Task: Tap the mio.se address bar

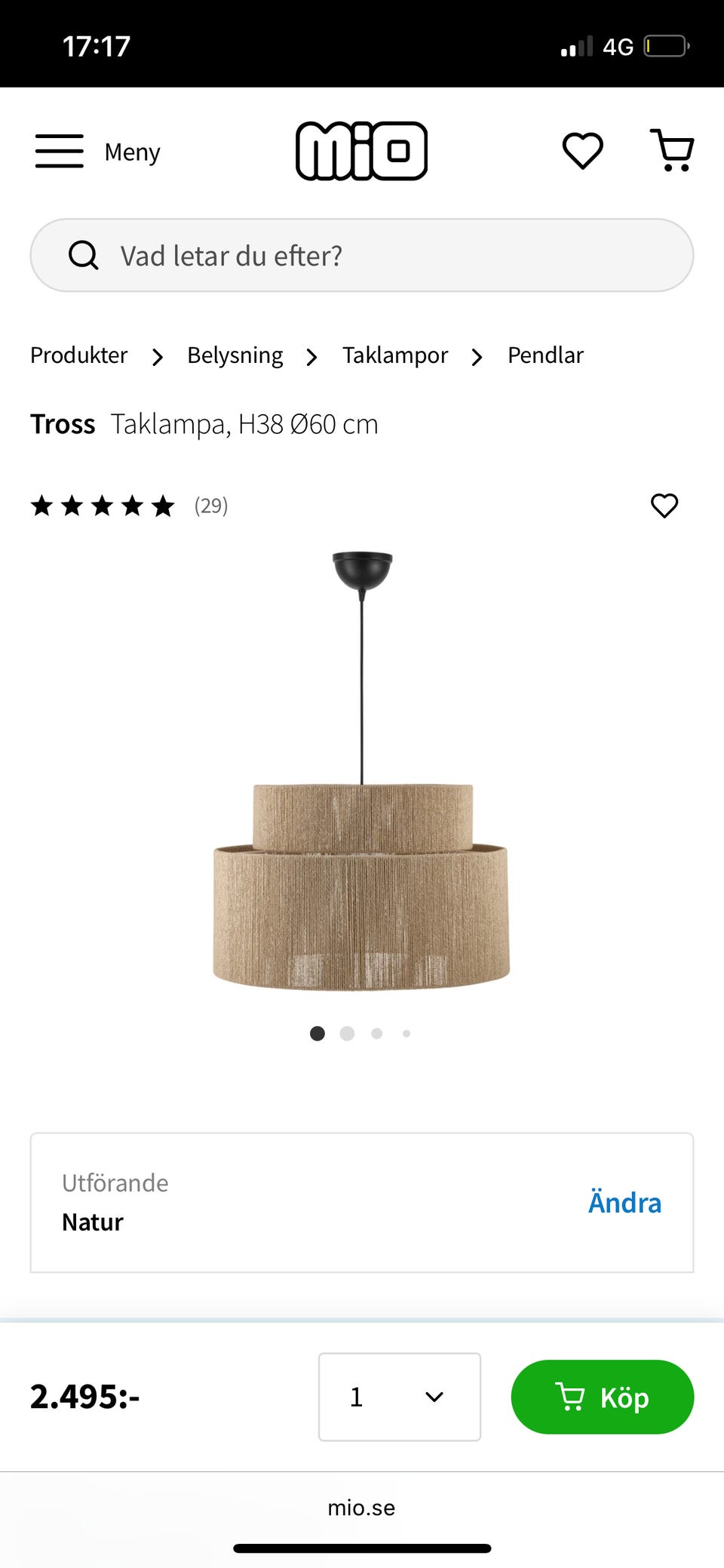Action: [362, 1508]
